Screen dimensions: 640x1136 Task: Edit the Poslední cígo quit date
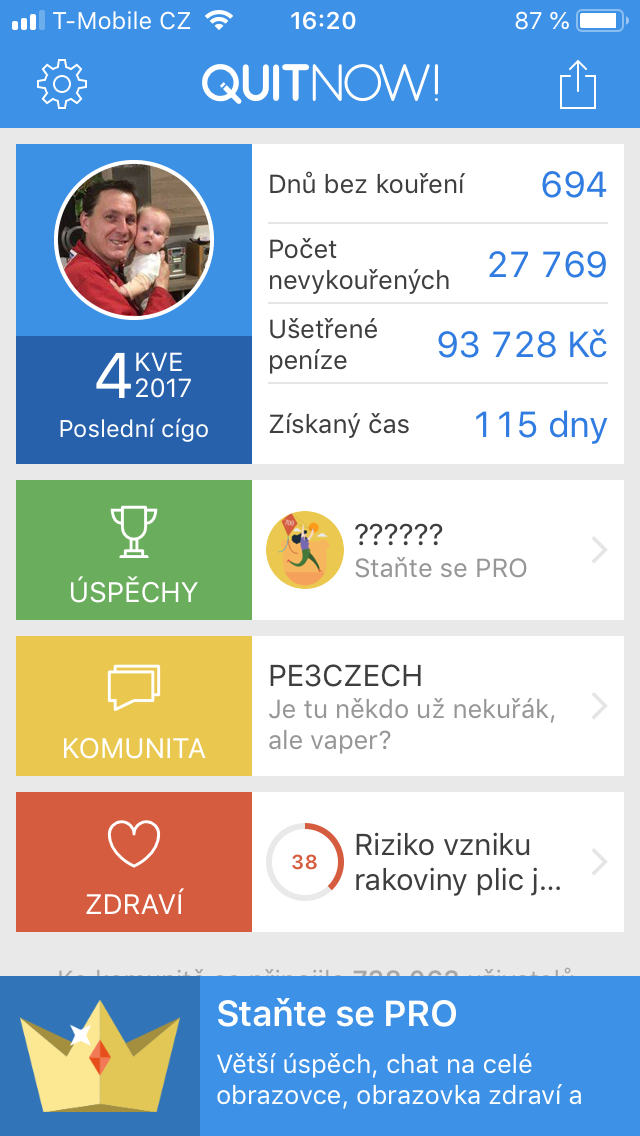coord(134,400)
